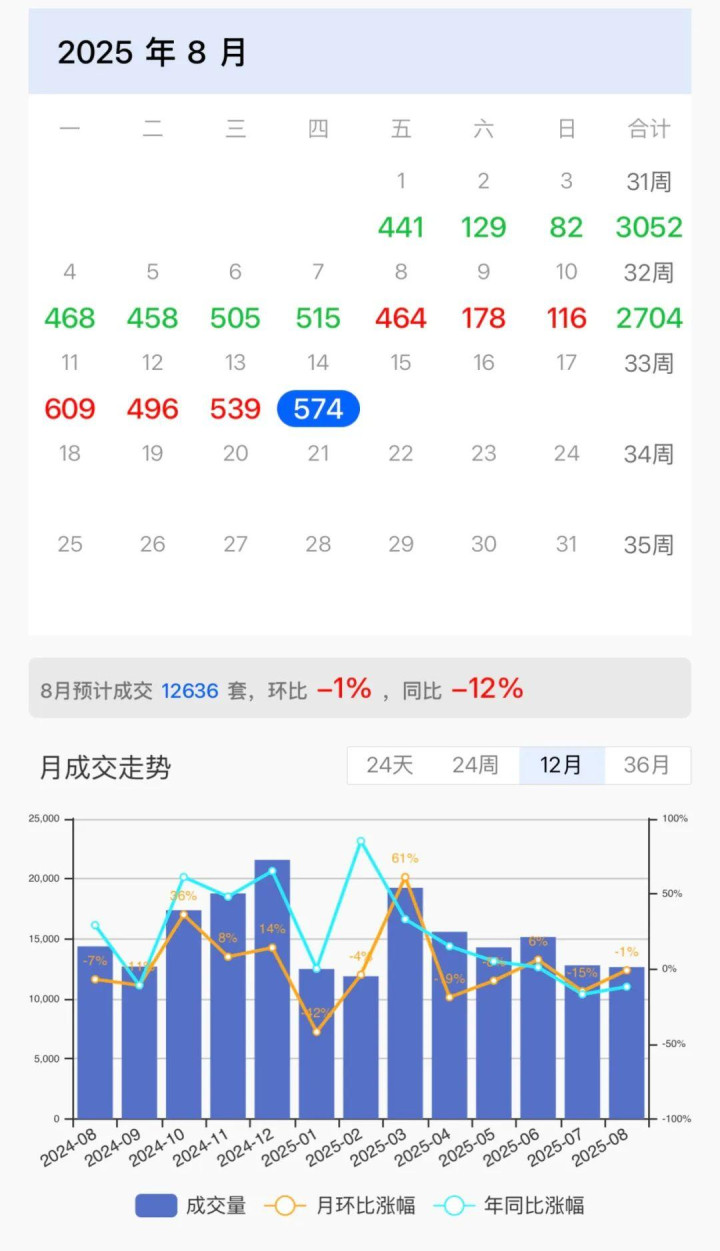The height and width of the screenshot is (1251, 720).
Task: Switch trend chart to 24周 view
Action: coord(475,765)
